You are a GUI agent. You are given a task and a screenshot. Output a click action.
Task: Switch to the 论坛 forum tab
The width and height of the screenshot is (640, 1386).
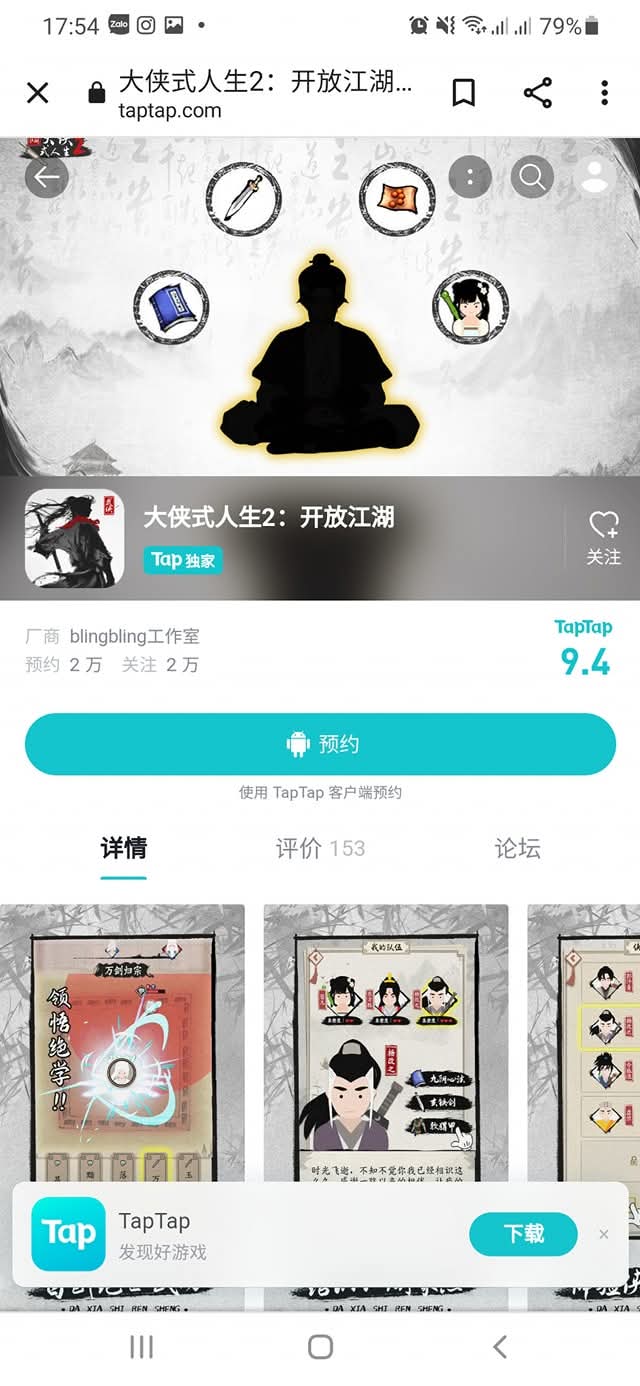tap(517, 848)
